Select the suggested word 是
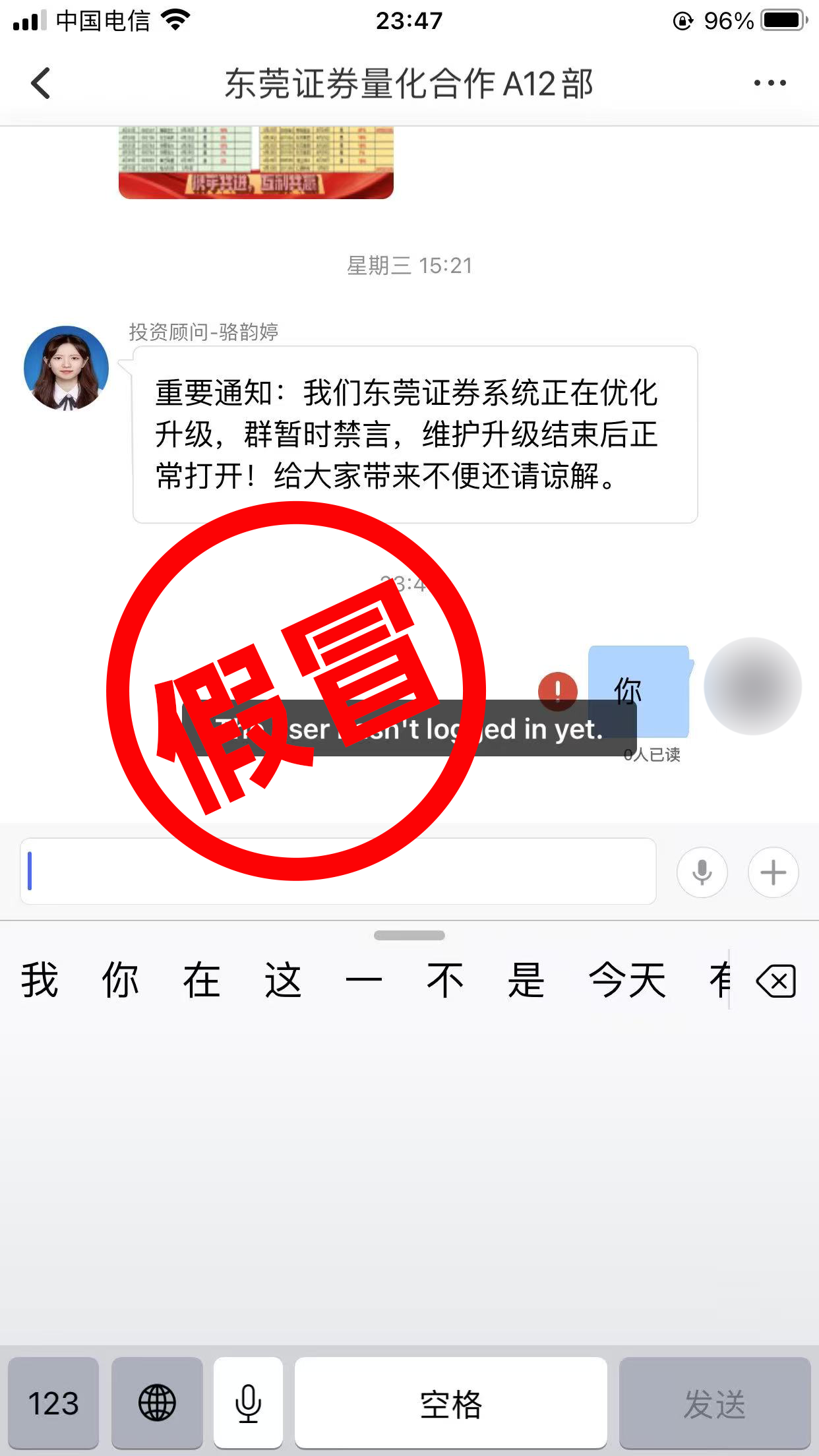819x1456 pixels. click(x=526, y=981)
